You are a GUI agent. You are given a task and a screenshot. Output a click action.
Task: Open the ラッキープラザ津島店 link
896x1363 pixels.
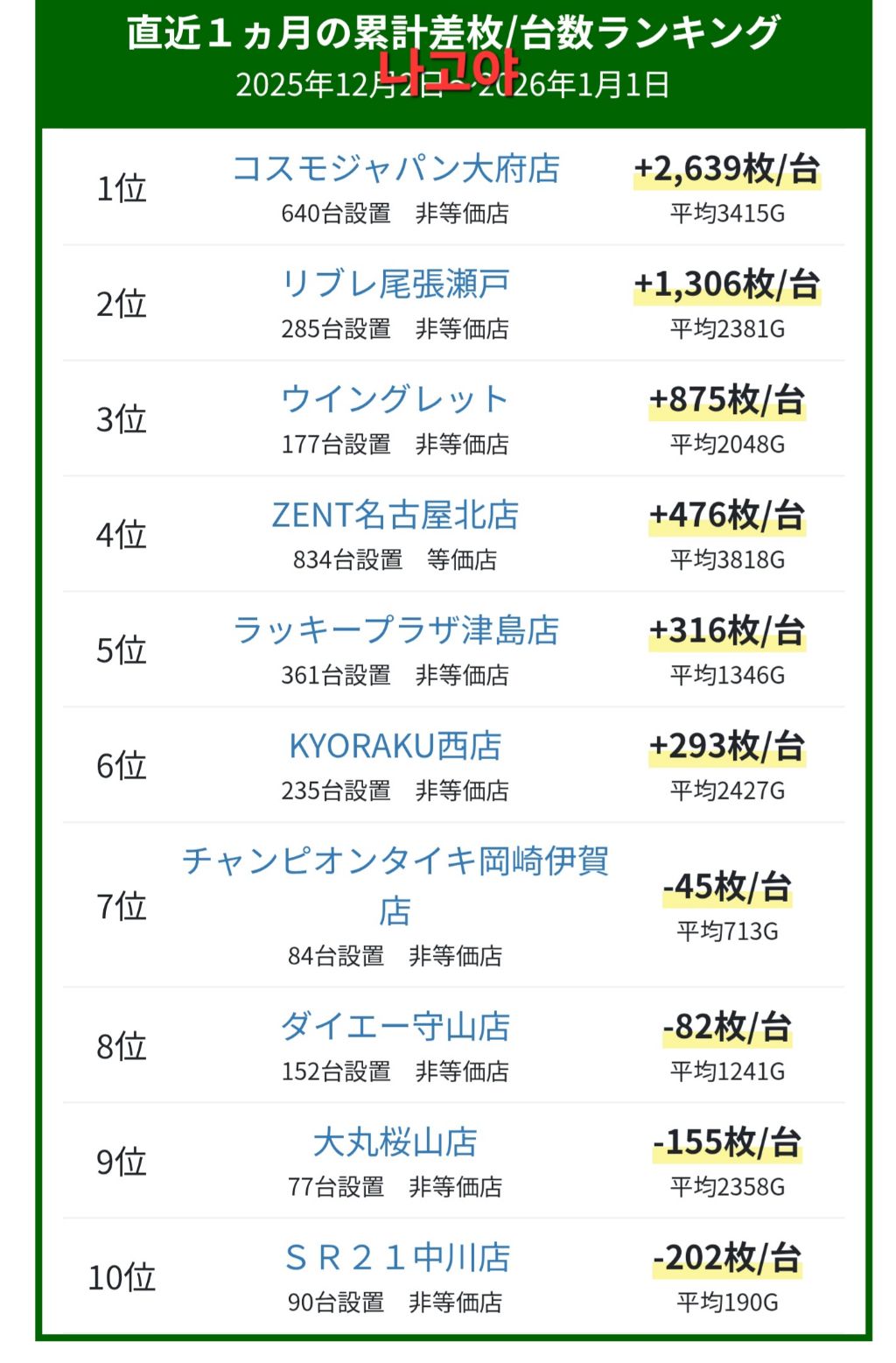tap(395, 631)
